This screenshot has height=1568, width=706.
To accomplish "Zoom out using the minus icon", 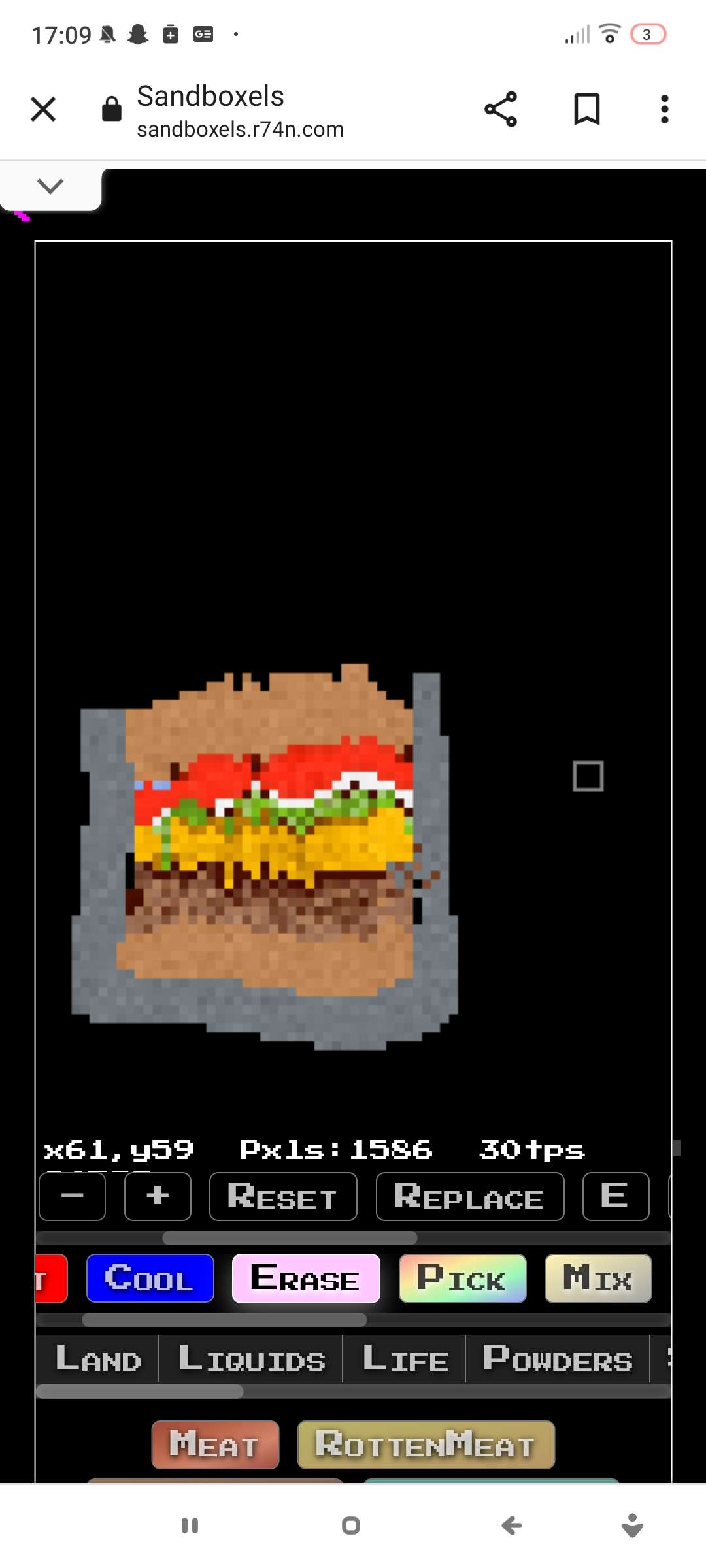I will tap(72, 1196).
